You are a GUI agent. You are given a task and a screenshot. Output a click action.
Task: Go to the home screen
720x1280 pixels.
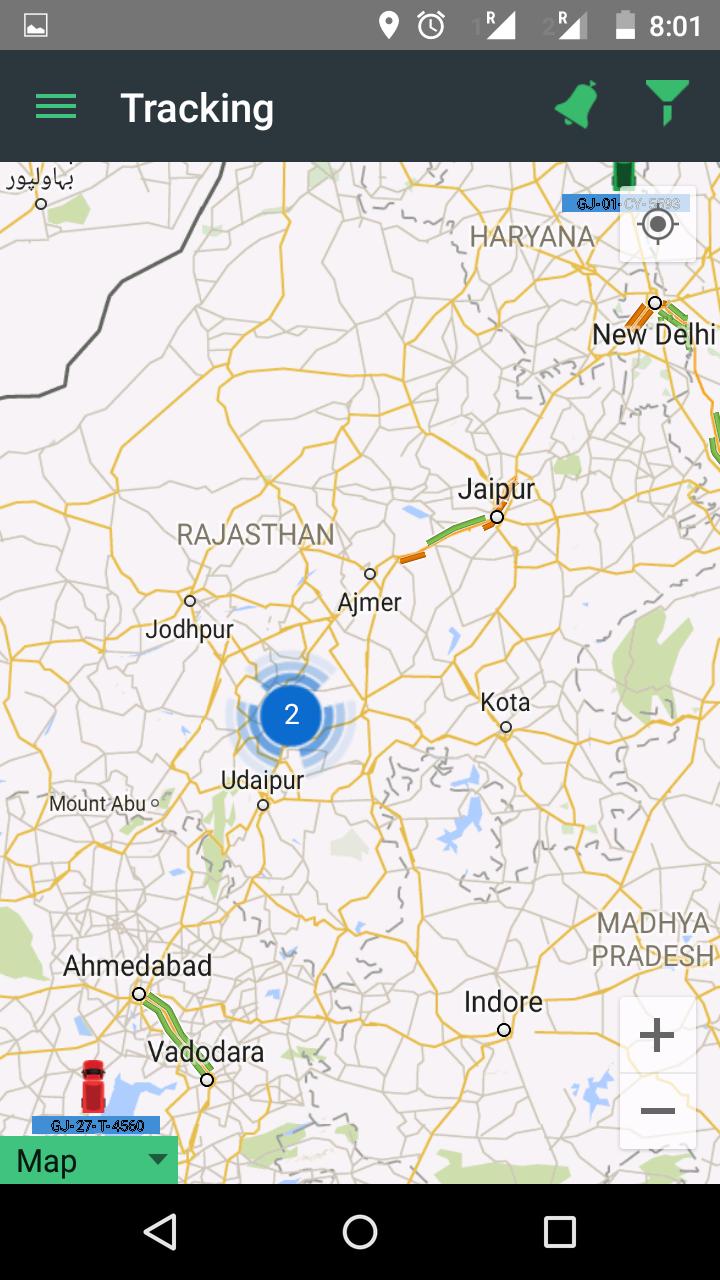pos(360,1232)
